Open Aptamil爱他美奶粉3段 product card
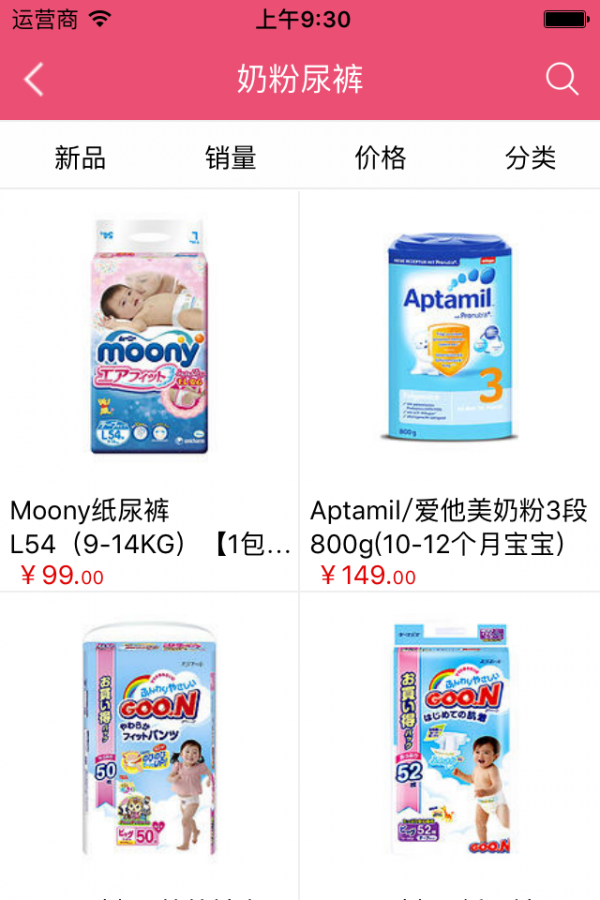Screen dimensions: 600x900 click(450, 390)
